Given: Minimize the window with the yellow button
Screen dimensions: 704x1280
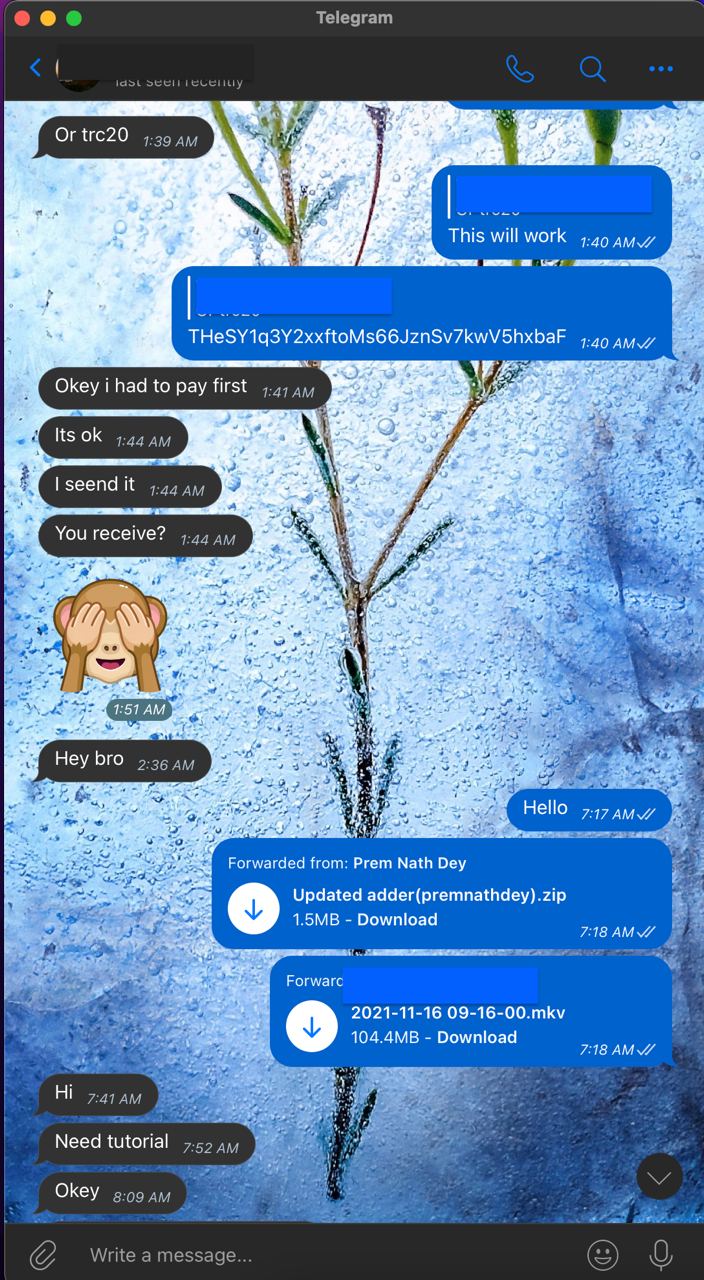Looking at the screenshot, I should point(47,18).
